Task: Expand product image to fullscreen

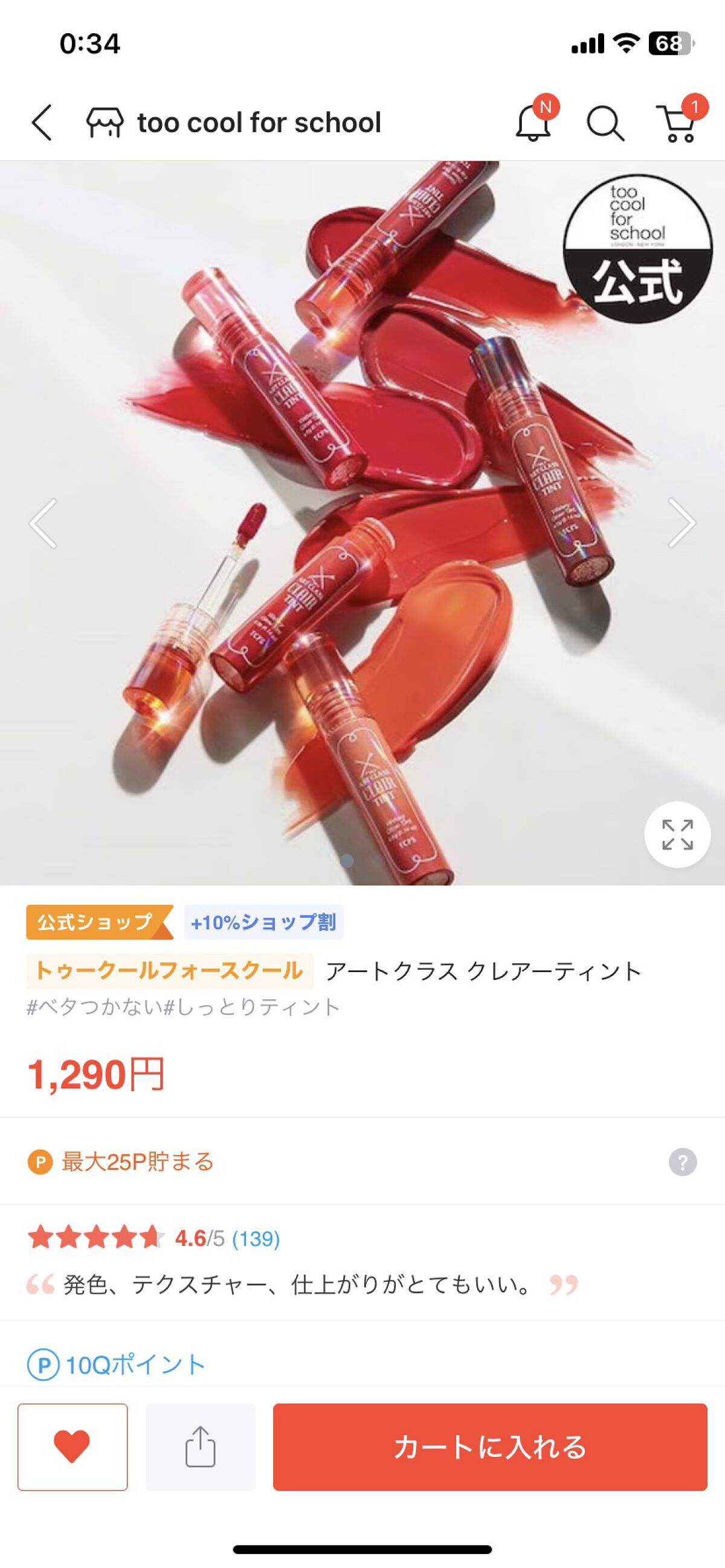Action: pos(677,834)
